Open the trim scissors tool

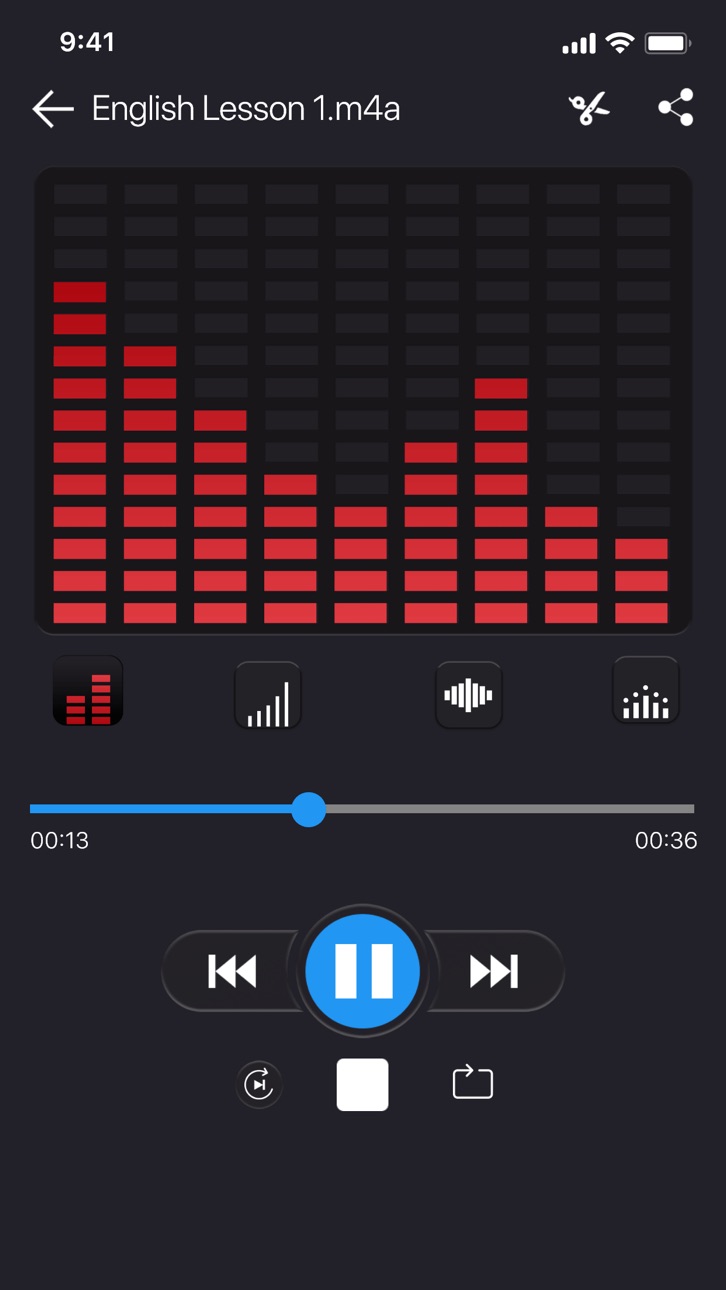coord(589,108)
